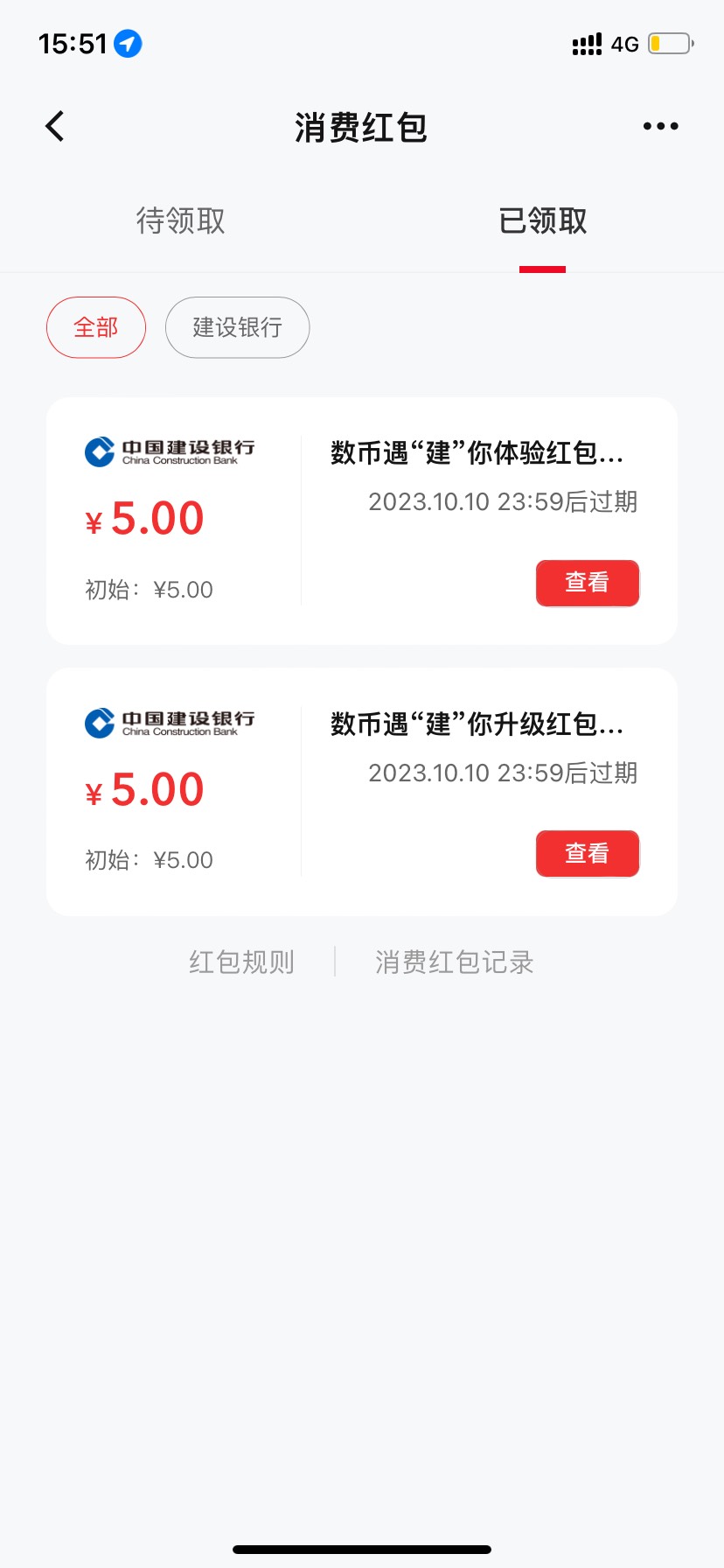This screenshot has height=1568, width=724.
Task: Open the three-dot more options menu
Action: [660, 126]
